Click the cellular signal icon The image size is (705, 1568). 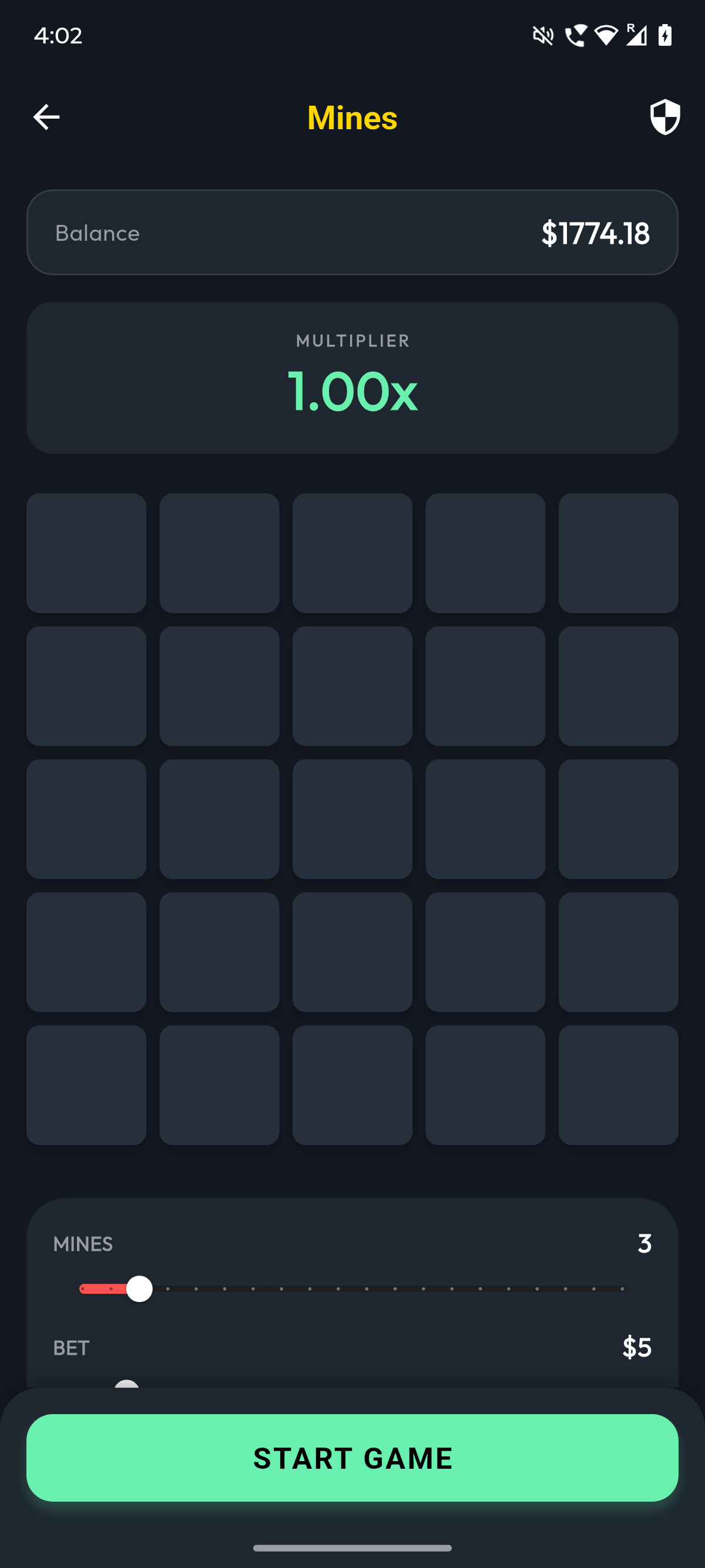coord(637,35)
